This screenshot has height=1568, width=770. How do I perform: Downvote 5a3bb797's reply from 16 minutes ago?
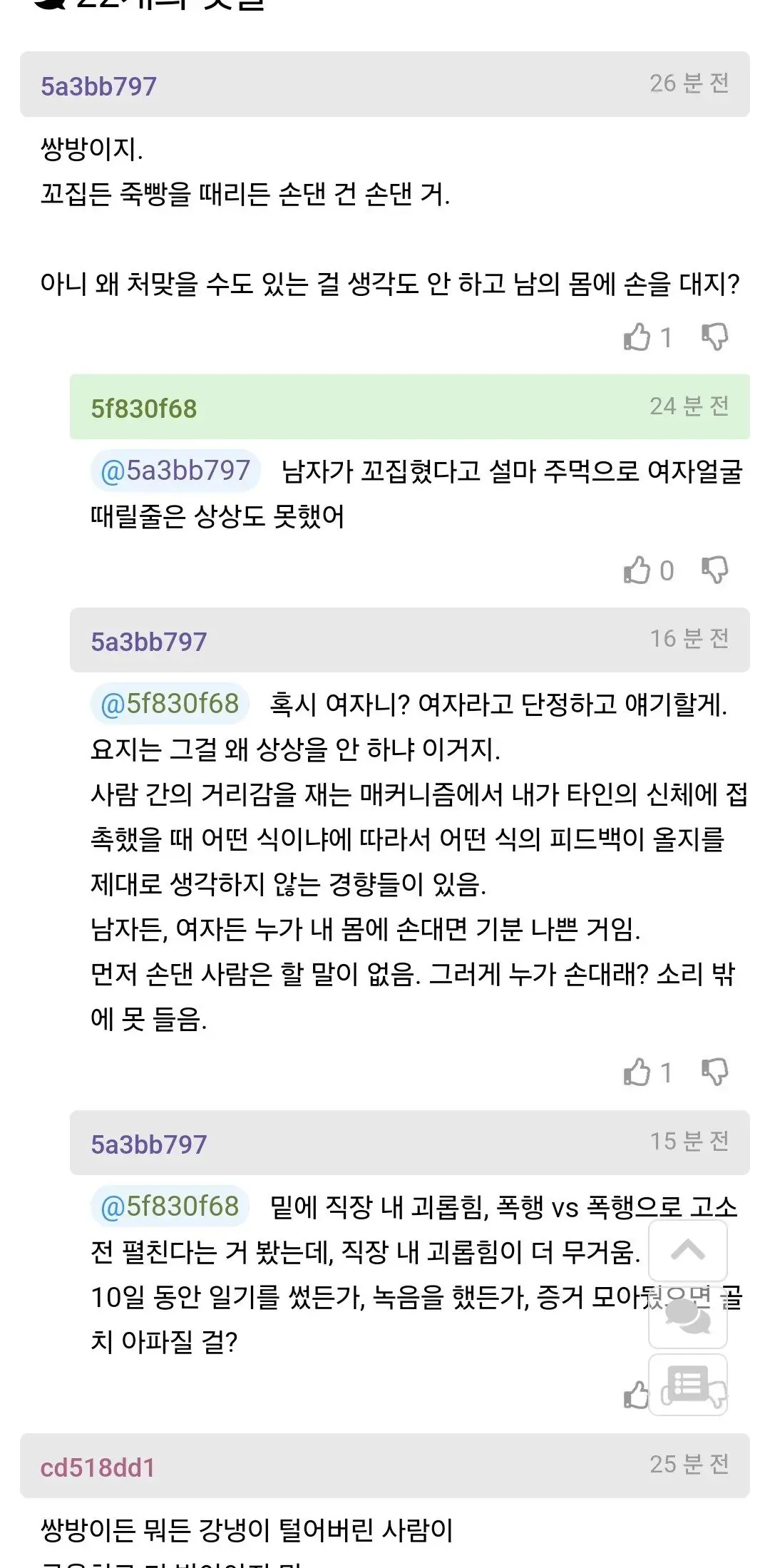[715, 1072]
